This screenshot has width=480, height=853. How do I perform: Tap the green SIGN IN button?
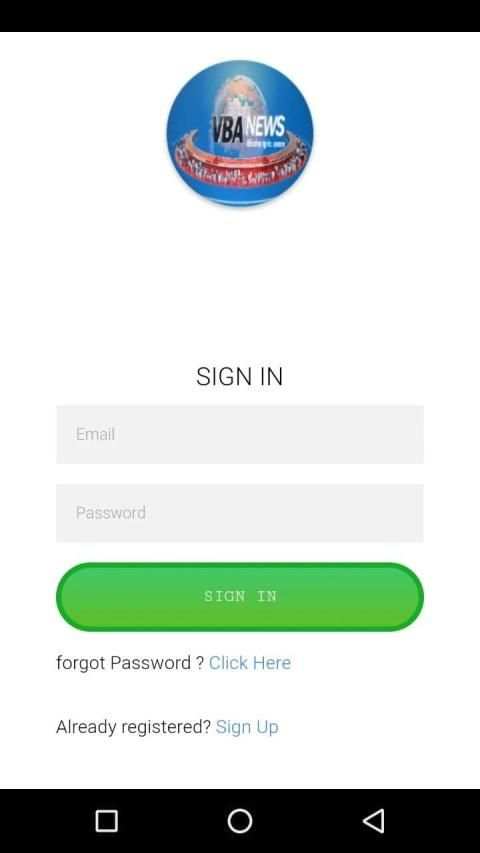[239, 597]
